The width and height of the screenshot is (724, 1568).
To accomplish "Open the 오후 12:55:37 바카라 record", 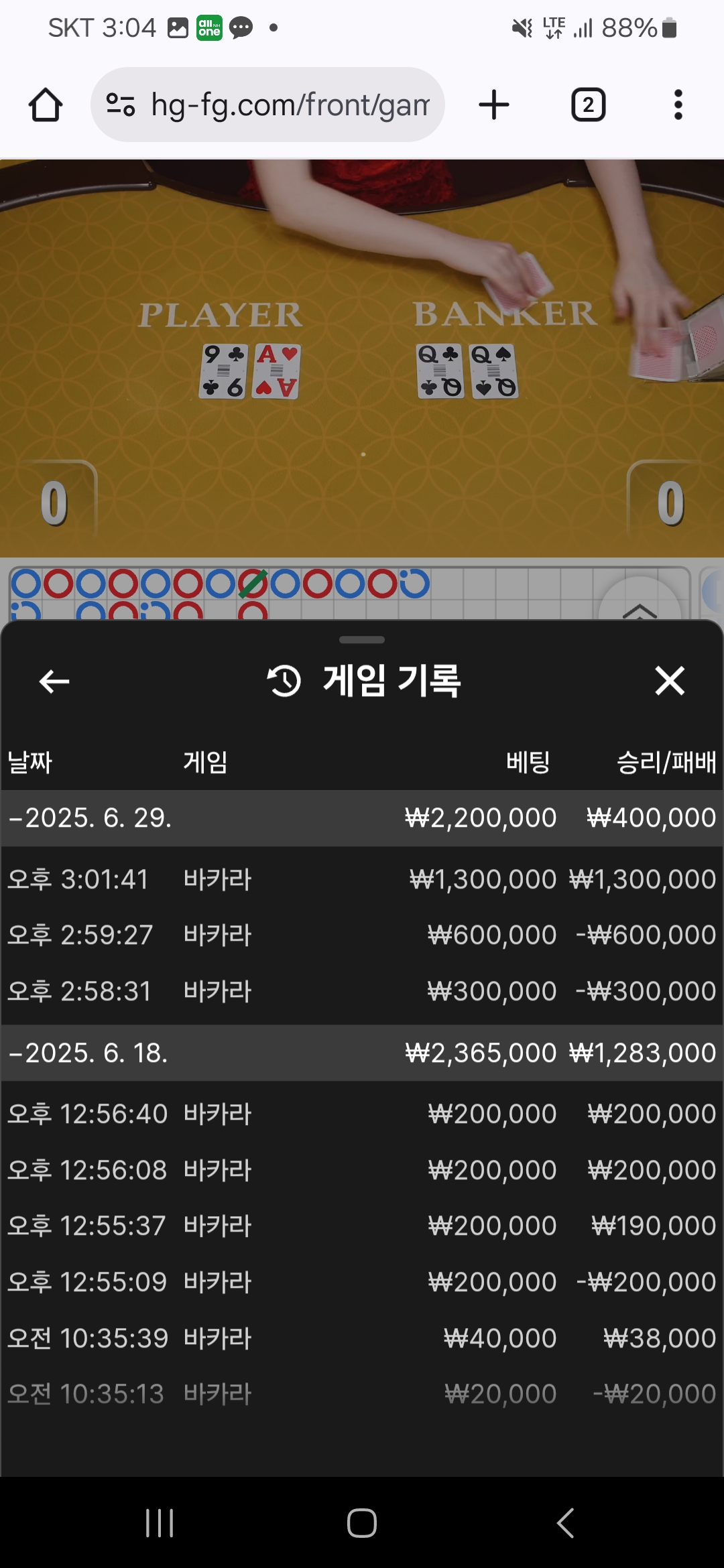I will tap(362, 1226).
